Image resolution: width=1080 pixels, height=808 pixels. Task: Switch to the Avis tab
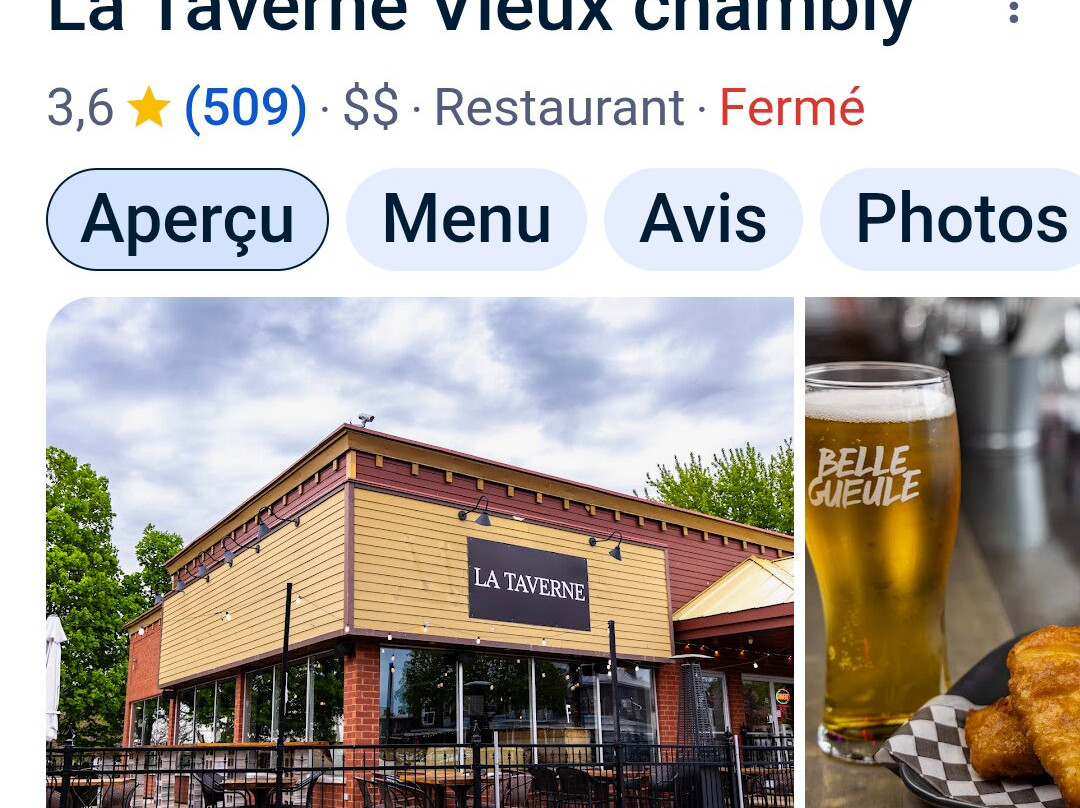(x=703, y=219)
